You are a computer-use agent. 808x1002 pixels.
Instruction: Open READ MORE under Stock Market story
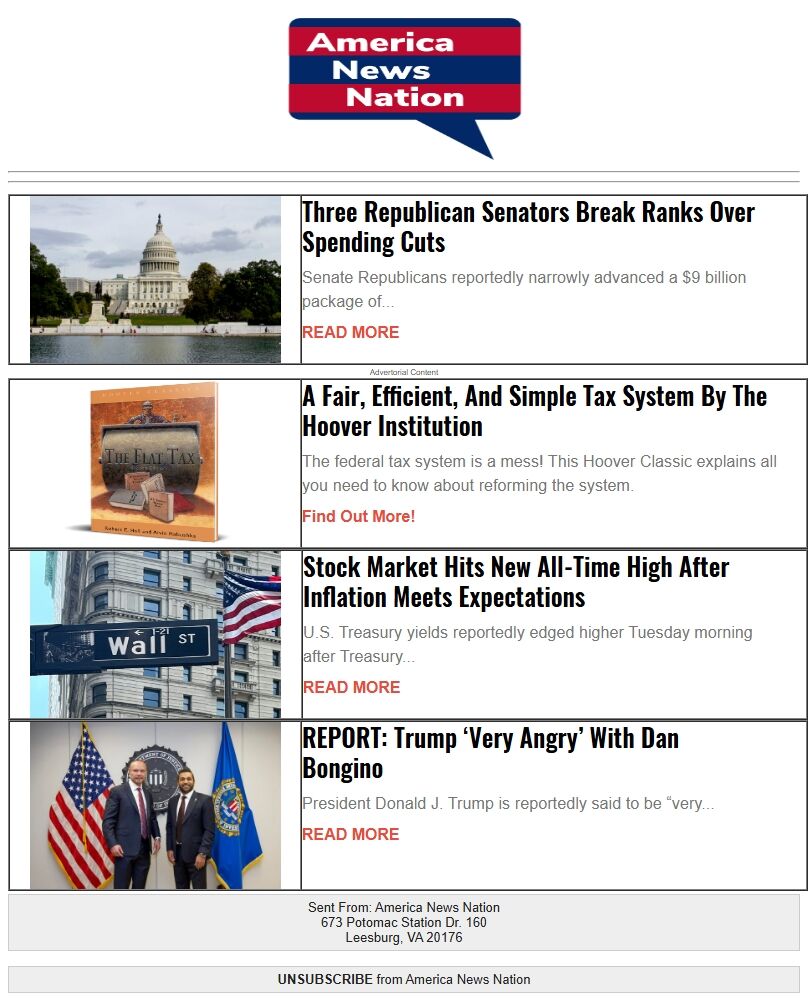[x=351, y=687]
